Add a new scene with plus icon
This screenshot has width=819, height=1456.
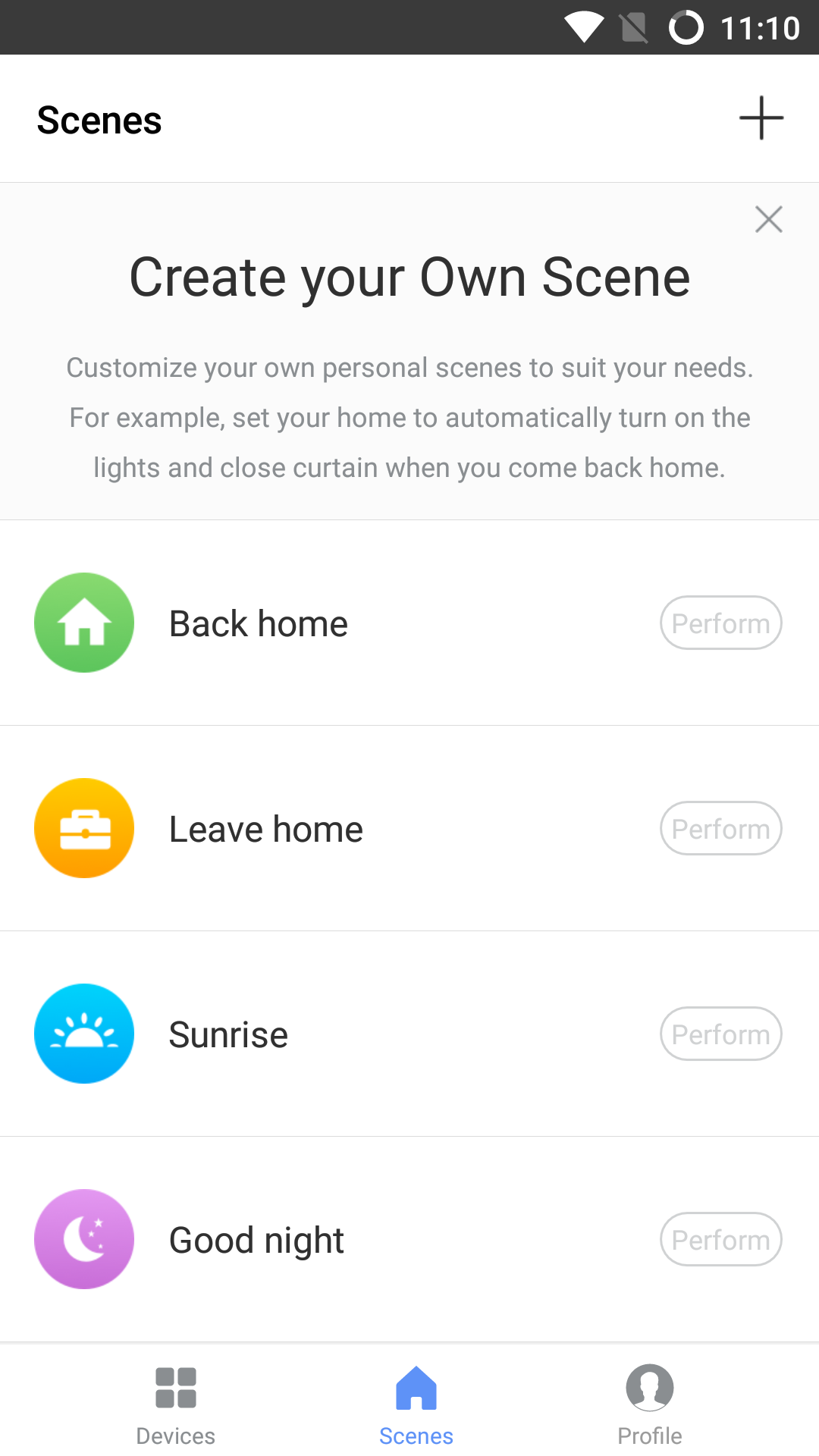point(761,118)
